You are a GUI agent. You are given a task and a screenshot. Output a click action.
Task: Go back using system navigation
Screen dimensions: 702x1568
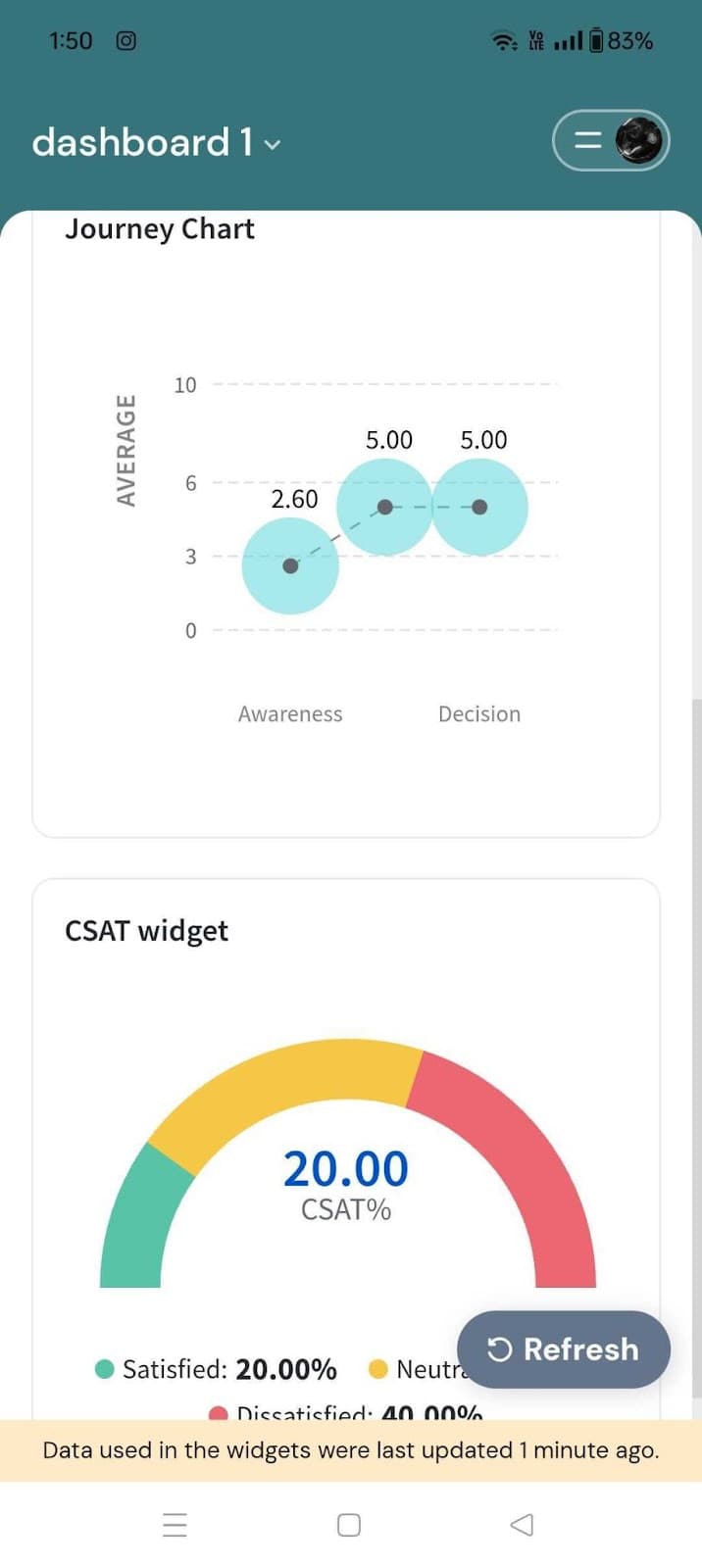pyautogui.click(x=522, y=1525)
